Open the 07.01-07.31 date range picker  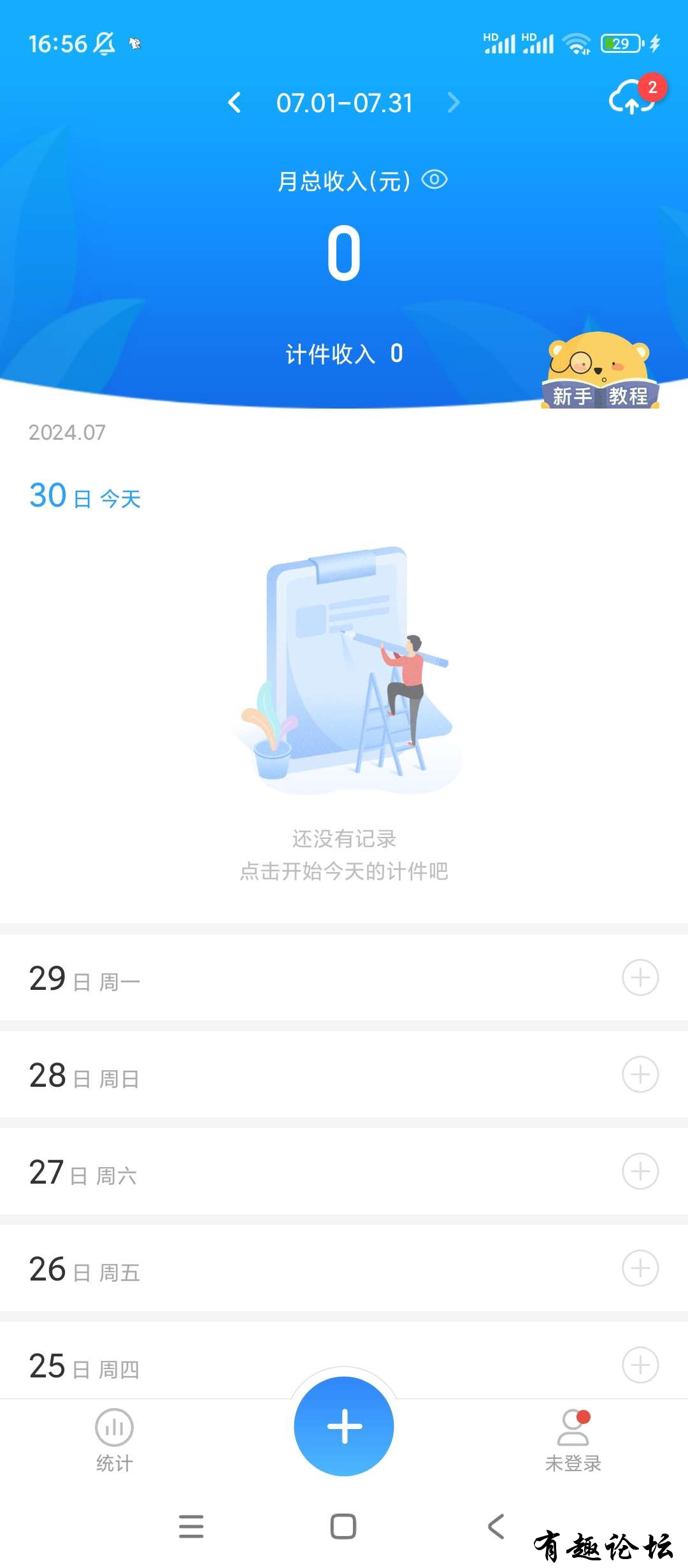coord(344,103)
